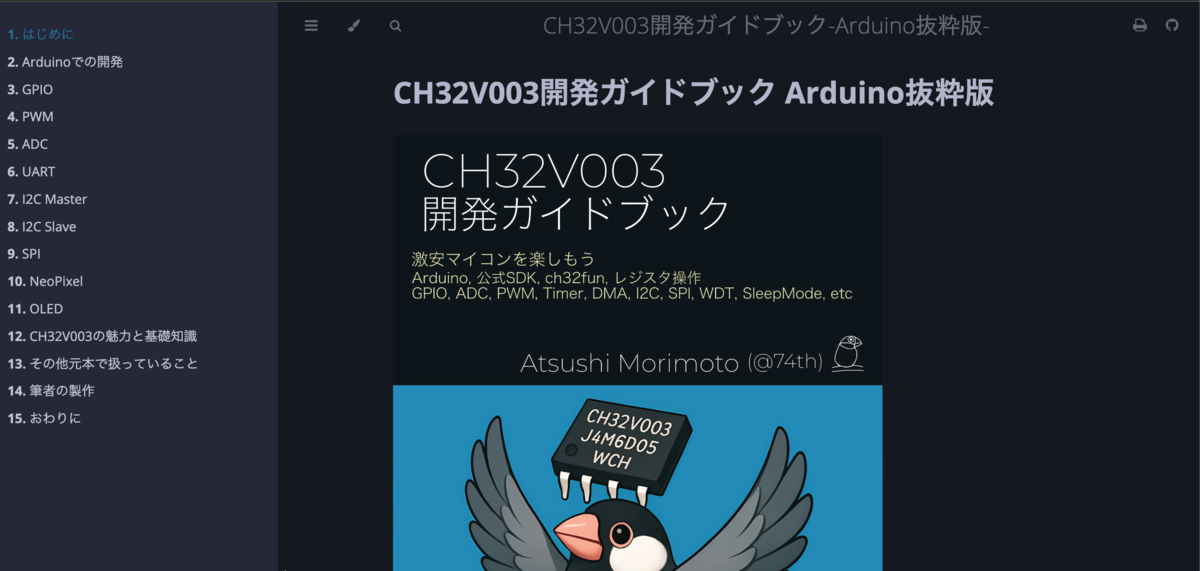
Task: Go to chapter 2 Arduinoでの開発
Action: click(x=65, y=62)
